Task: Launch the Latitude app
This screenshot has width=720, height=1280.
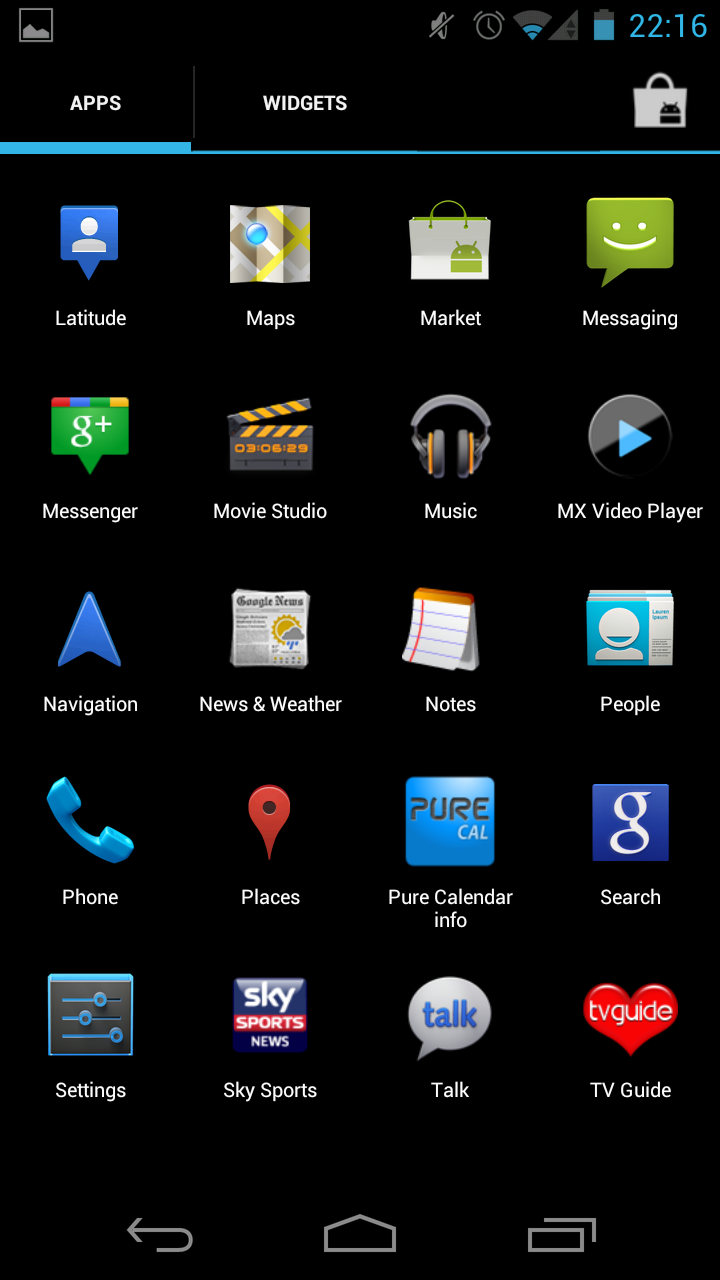Action: (90, 263)
